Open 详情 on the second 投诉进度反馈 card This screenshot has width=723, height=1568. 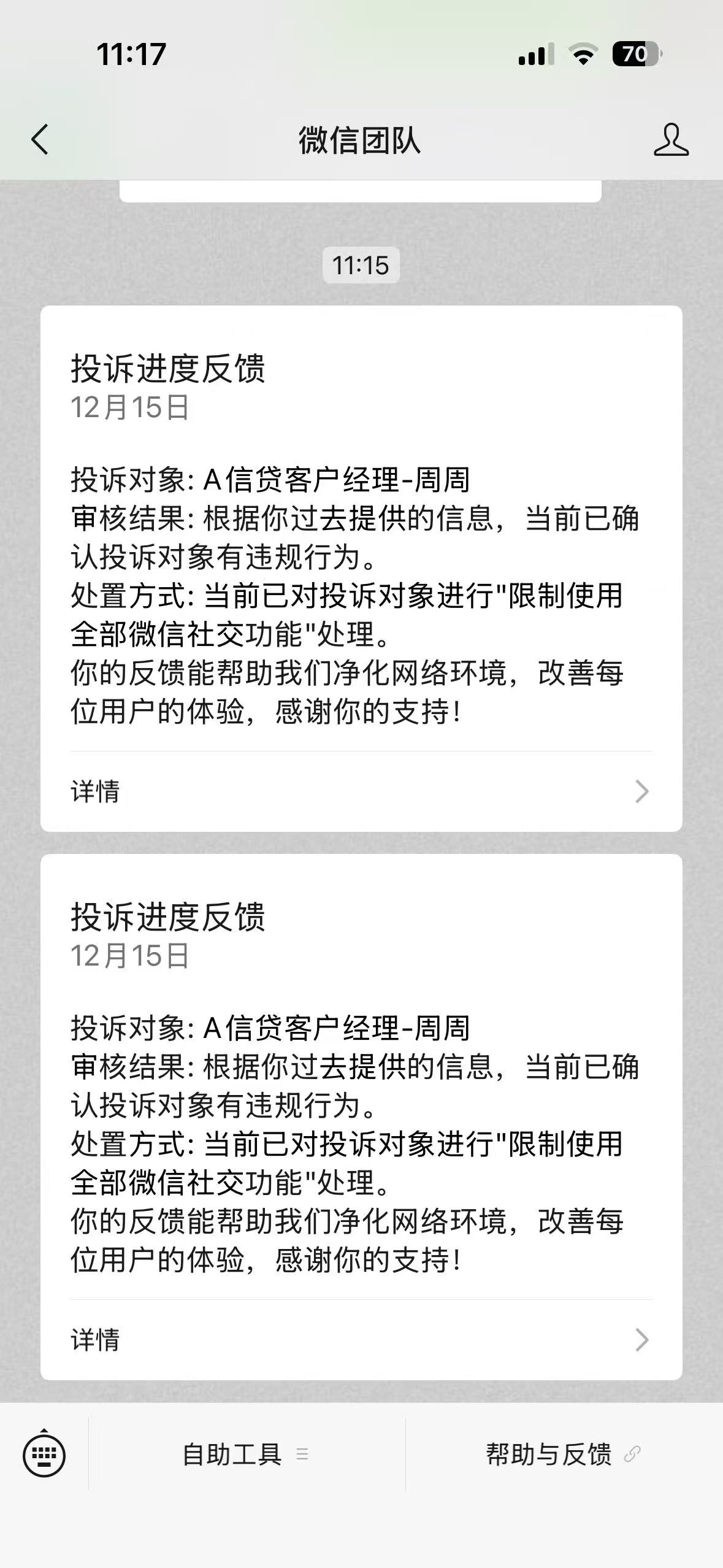click(x=361, y=1340)
